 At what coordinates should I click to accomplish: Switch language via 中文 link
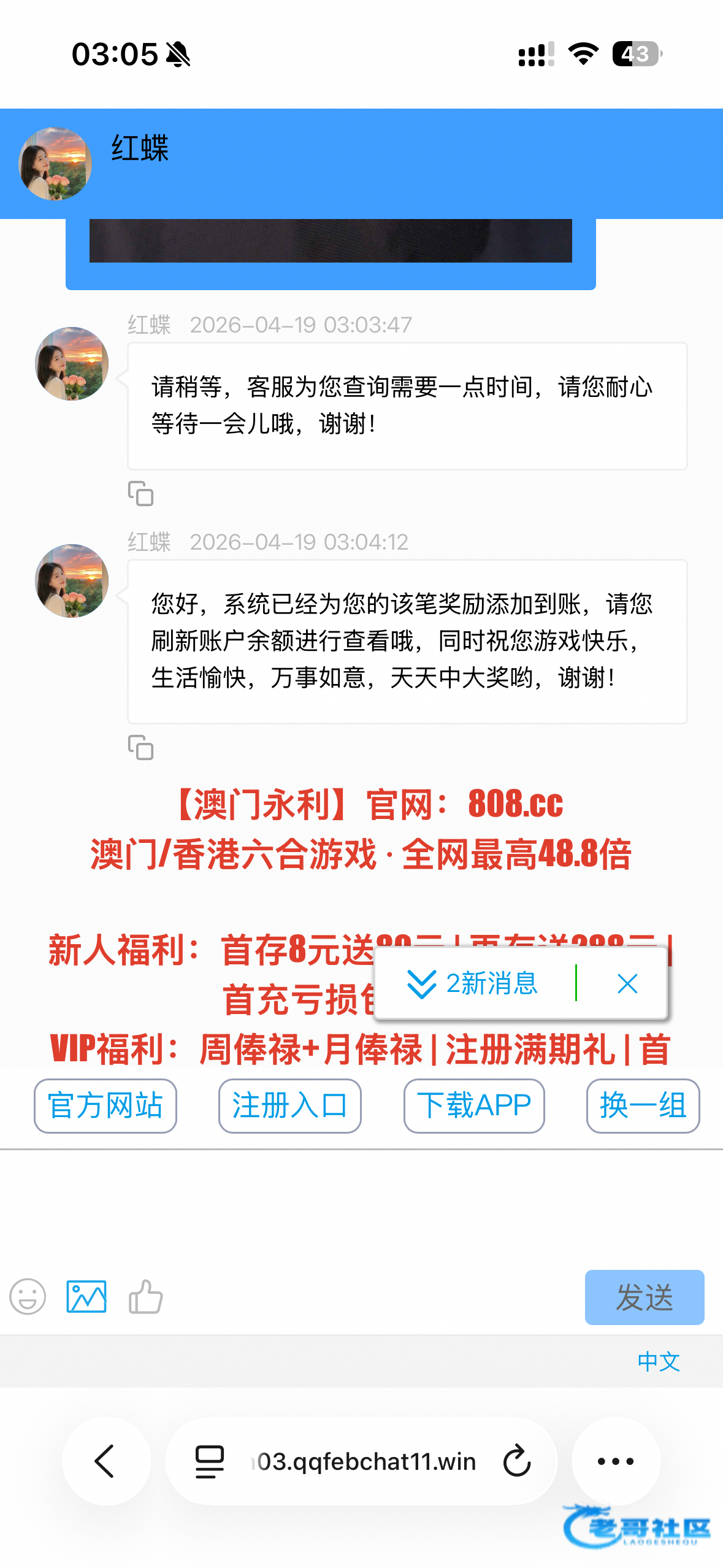click(x=659, y=1361)
